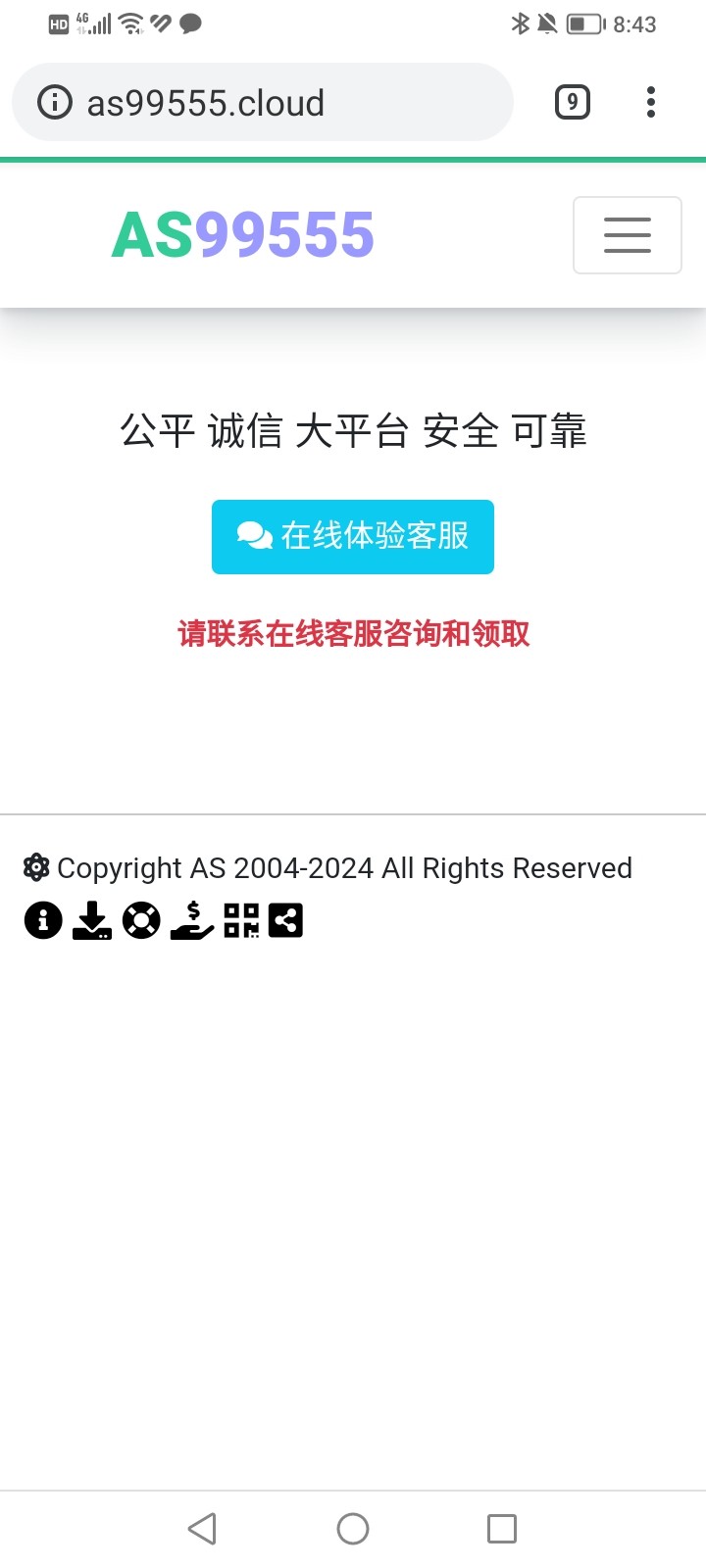Image resolution: width=706 pixels, height=1568 pixels.
Task: Open the tab switcher showing 9 tabs
Action: coord(573,102)
